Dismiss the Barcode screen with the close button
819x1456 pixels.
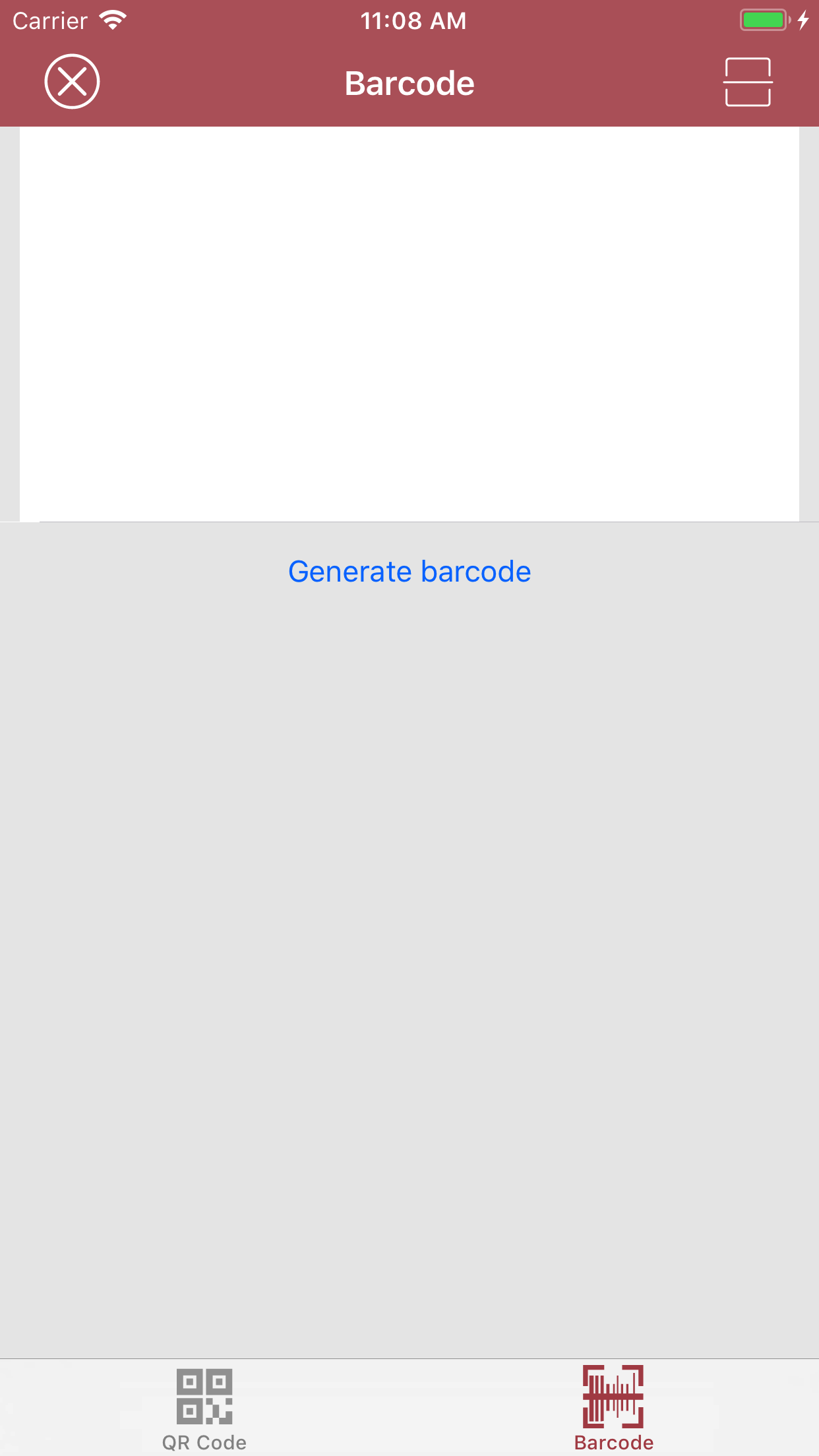[x=71, y=82]
